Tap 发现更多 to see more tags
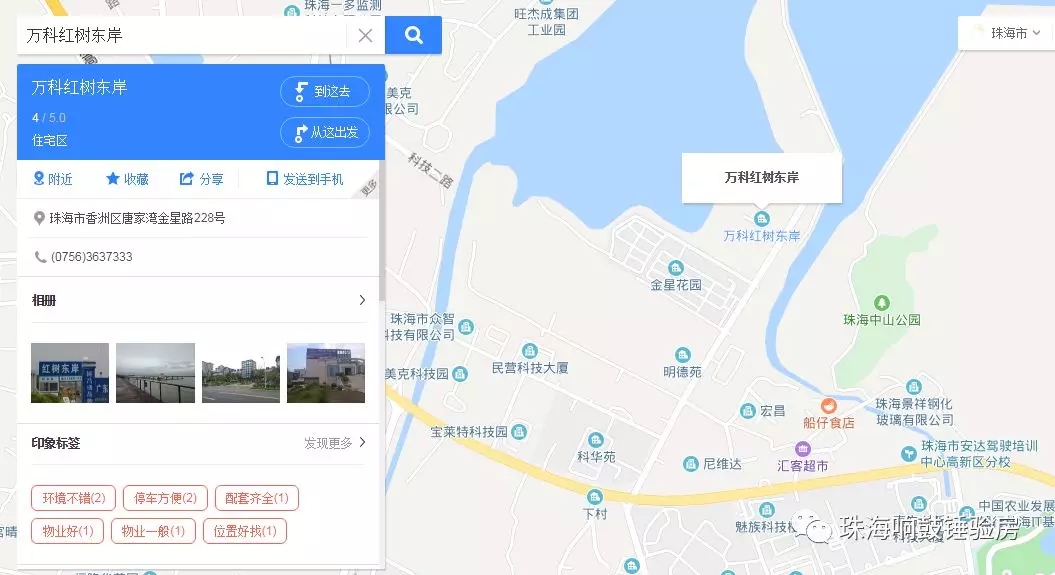The width and height of the screenshot is (1055, 575). (335, 443)
